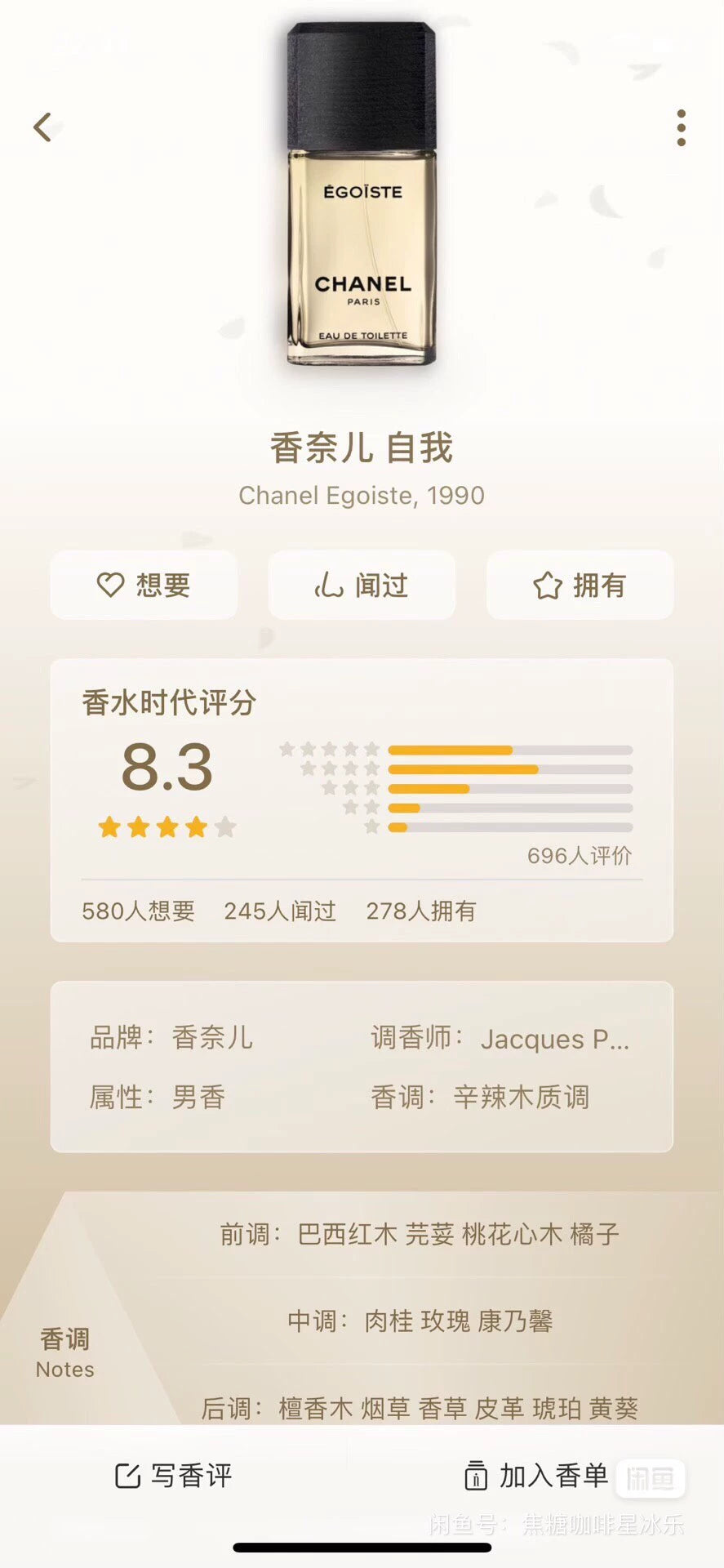Image resolution: width=724 pixels, height=1568 pixels.
Task: Open the 香奈儿 brand page
Action: point(212,1037)
